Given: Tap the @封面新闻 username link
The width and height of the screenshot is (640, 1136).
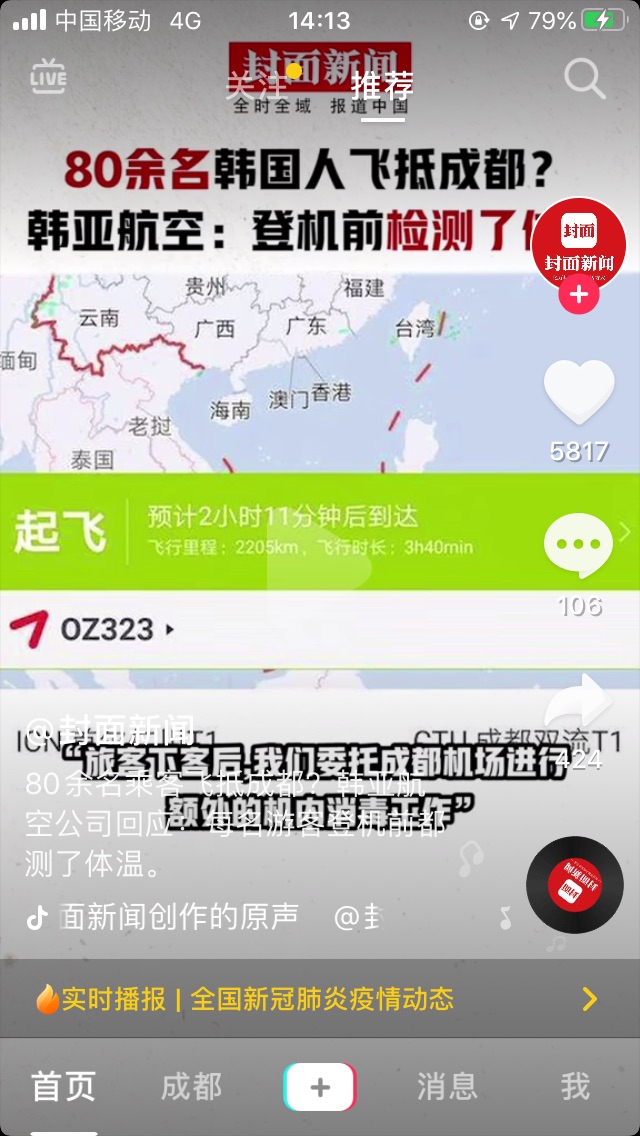Looking at the screenshot, I should click(110, 729).
